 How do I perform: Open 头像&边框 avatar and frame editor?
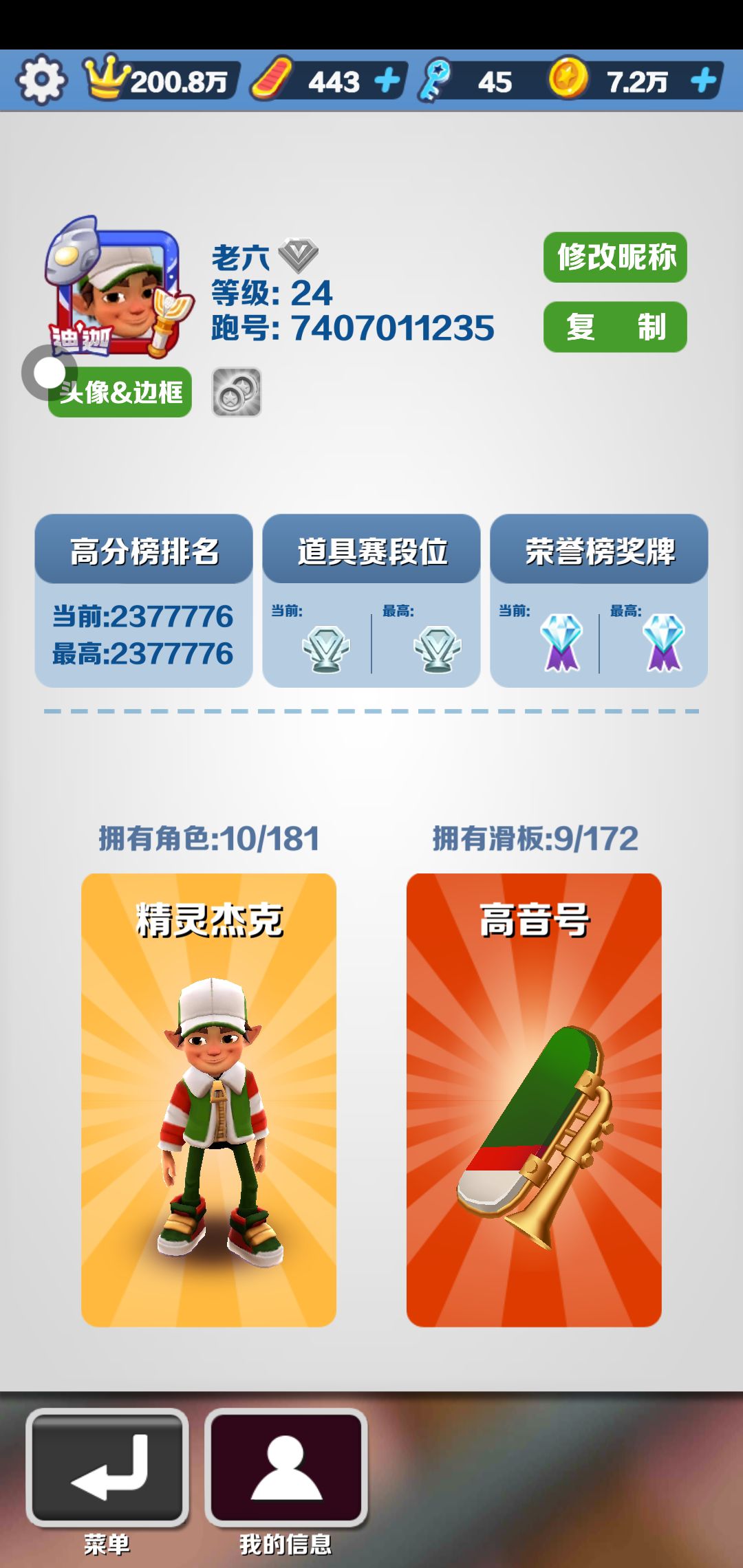click(120, 393)
